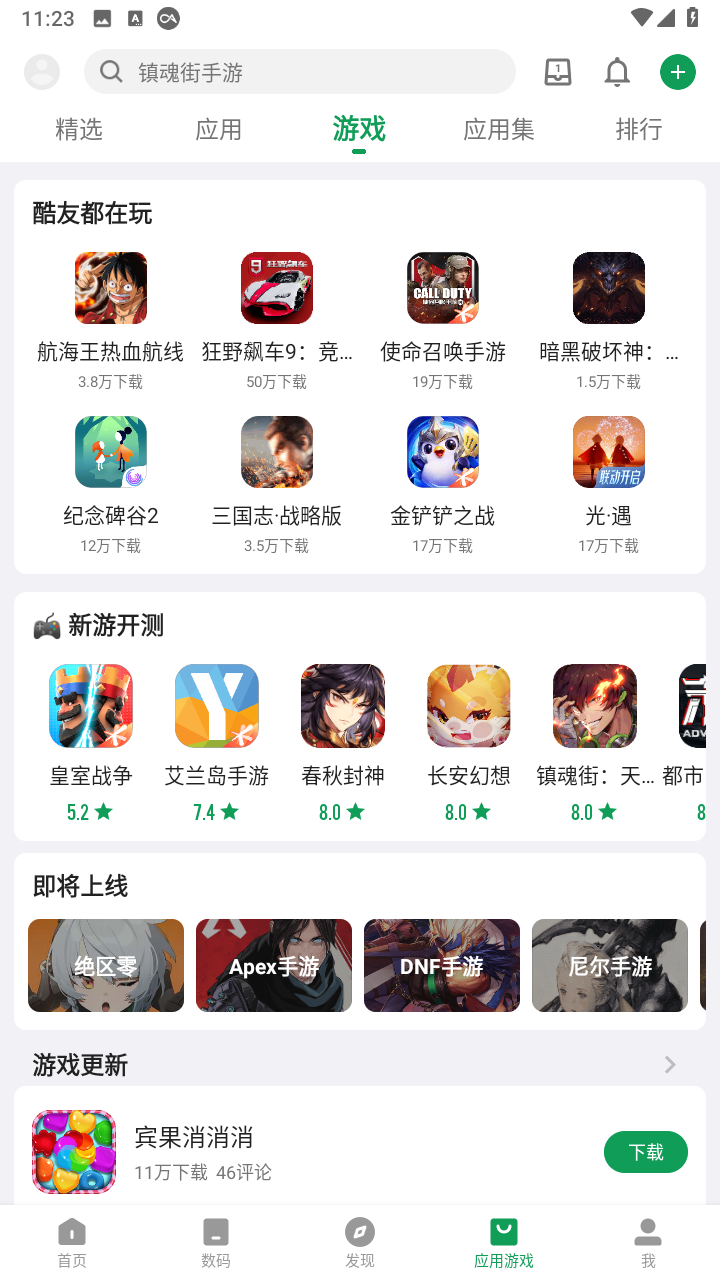
Task: Open the download manager icon
Action: click(x=558, y=72)
